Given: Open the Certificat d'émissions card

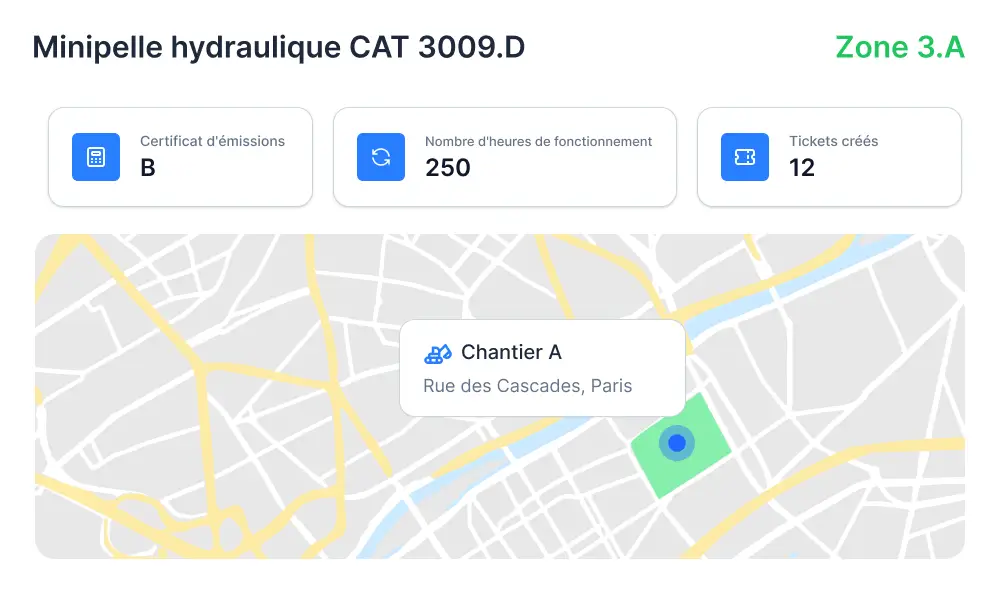Looking at the screenshot, I should [x=180, y=157].
